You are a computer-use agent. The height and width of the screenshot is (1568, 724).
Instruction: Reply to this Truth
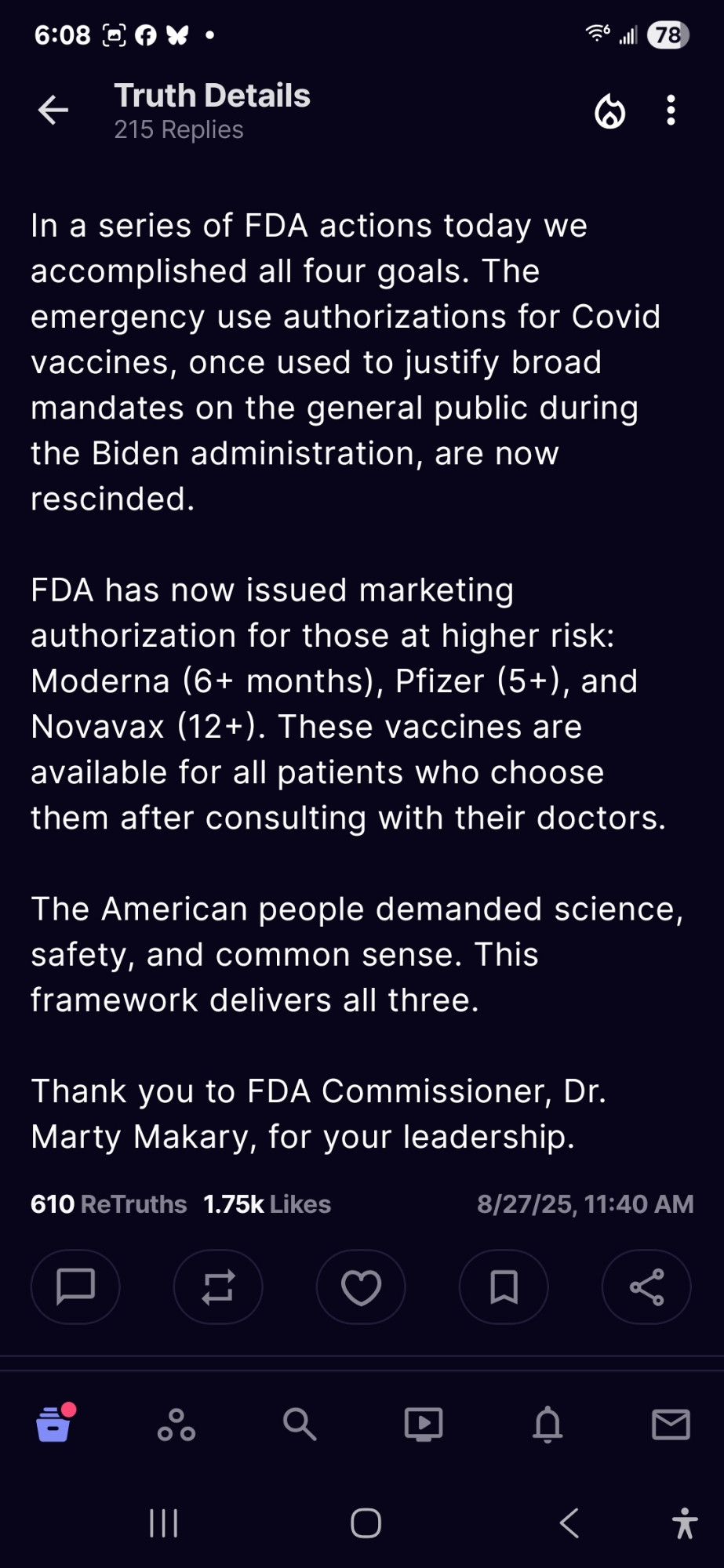point(75,1287)
